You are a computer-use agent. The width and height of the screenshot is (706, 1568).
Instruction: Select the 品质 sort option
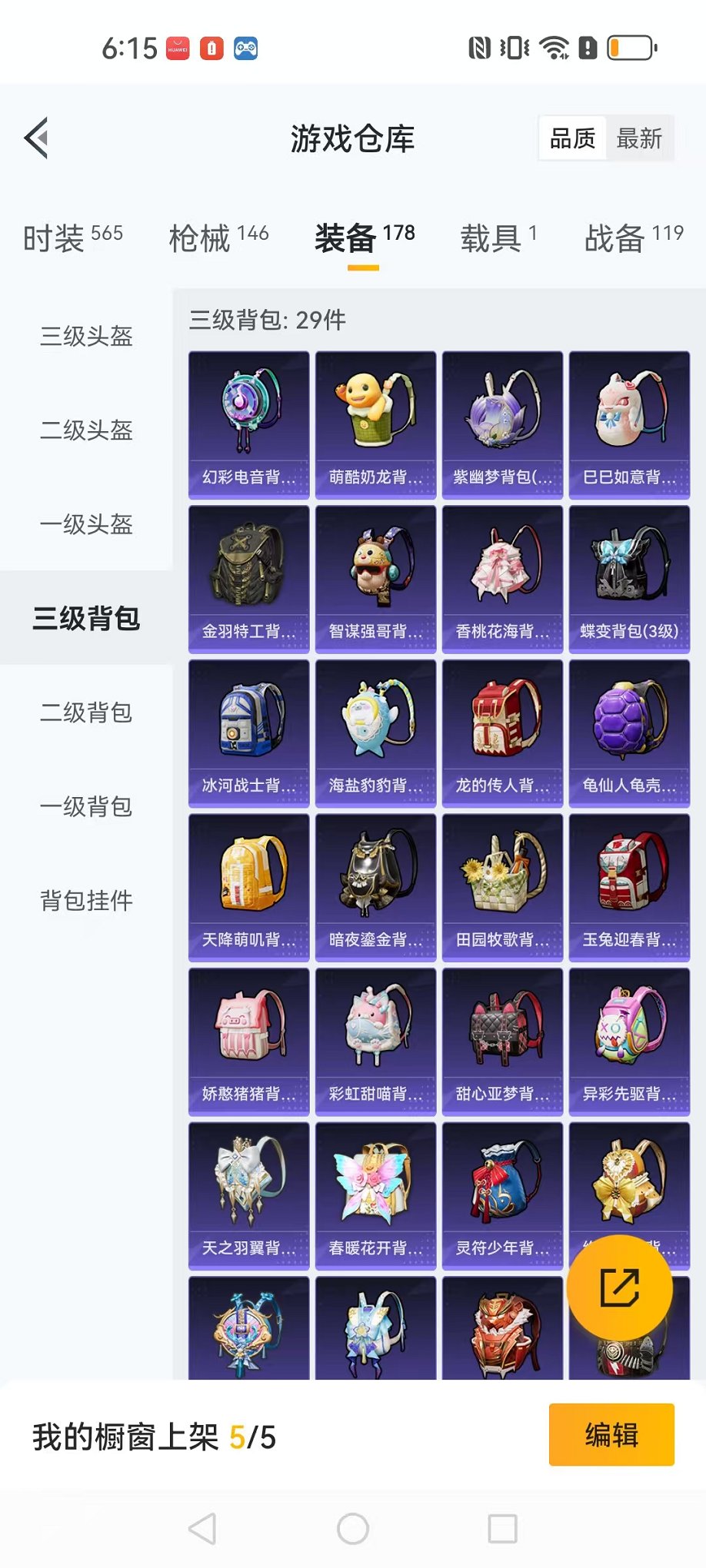coord(573,138)
